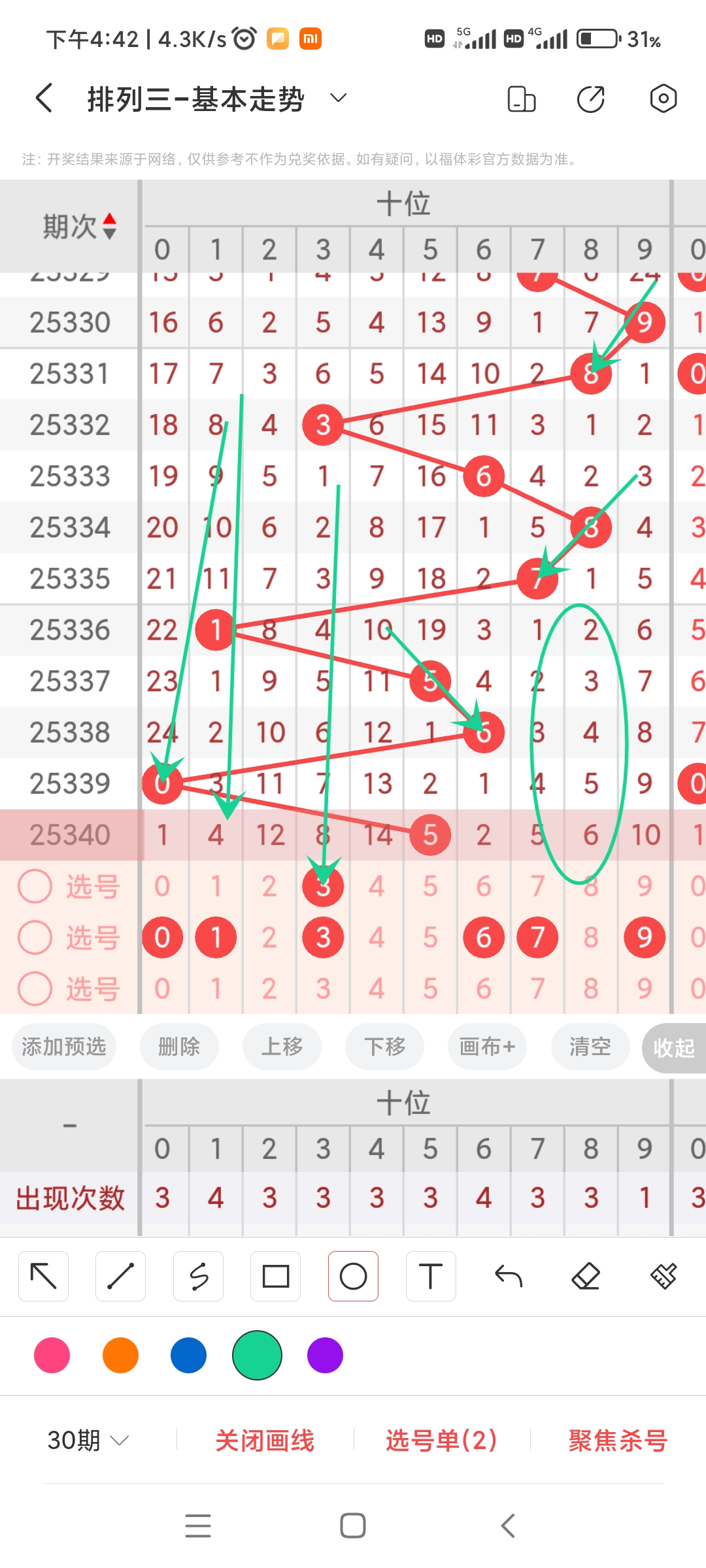The width and height of the screenshot is (706, 1568).
Task: Tap the 关闭画线 option
Action: (x=265, y=1440)
